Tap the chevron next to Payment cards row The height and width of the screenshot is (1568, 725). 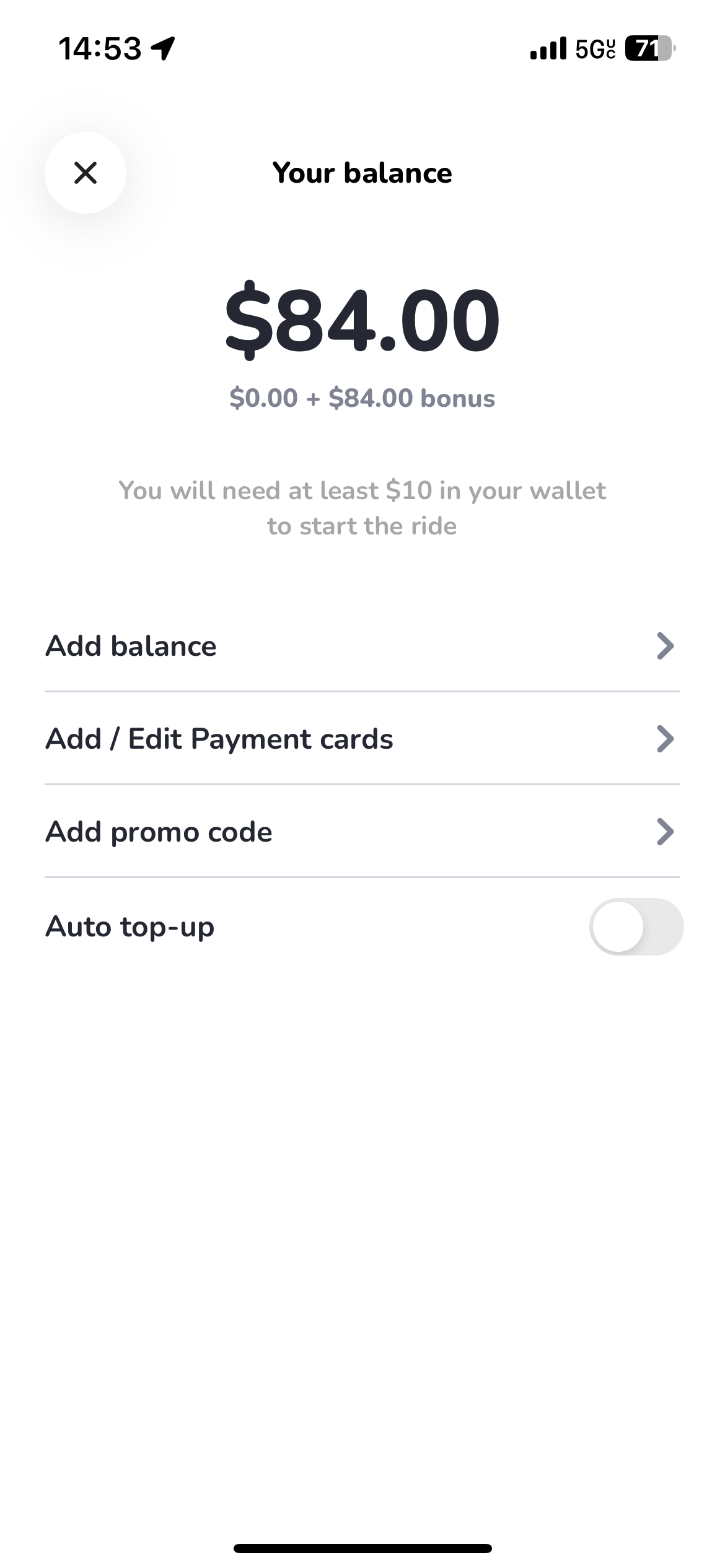(x=664, y=739)
